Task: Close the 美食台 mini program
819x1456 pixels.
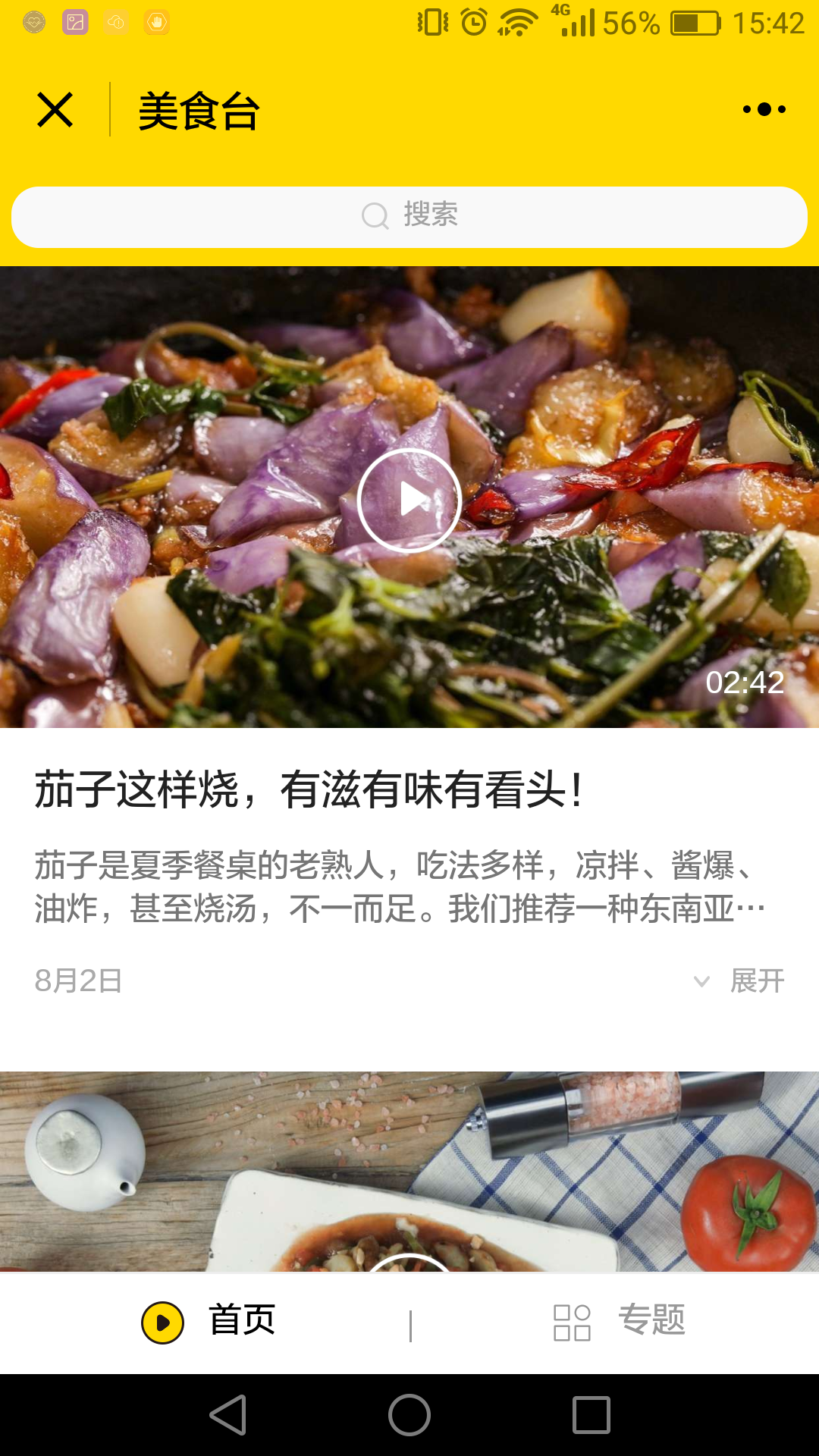Action: pos(55,110)
